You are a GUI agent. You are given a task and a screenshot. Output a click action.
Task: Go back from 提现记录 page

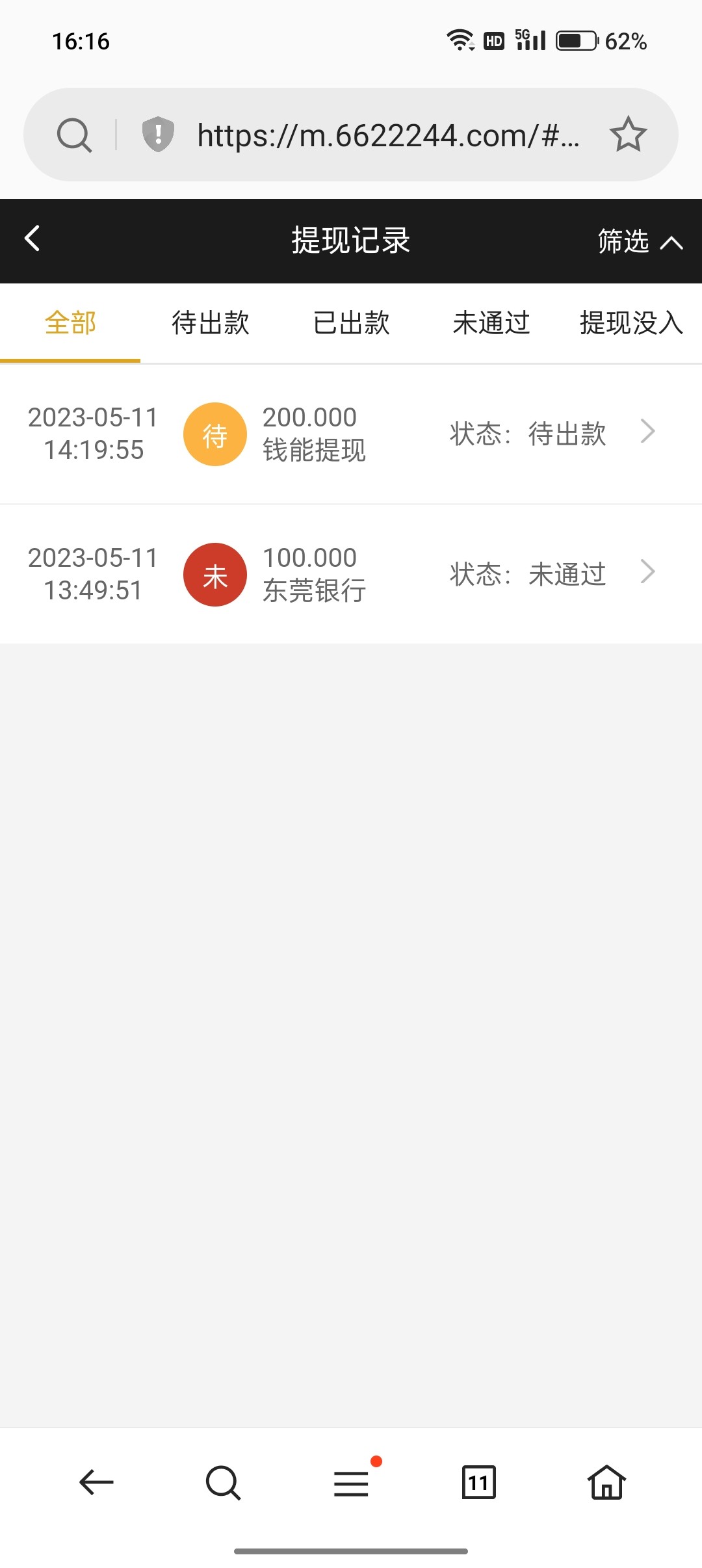[x=32, y=239]
